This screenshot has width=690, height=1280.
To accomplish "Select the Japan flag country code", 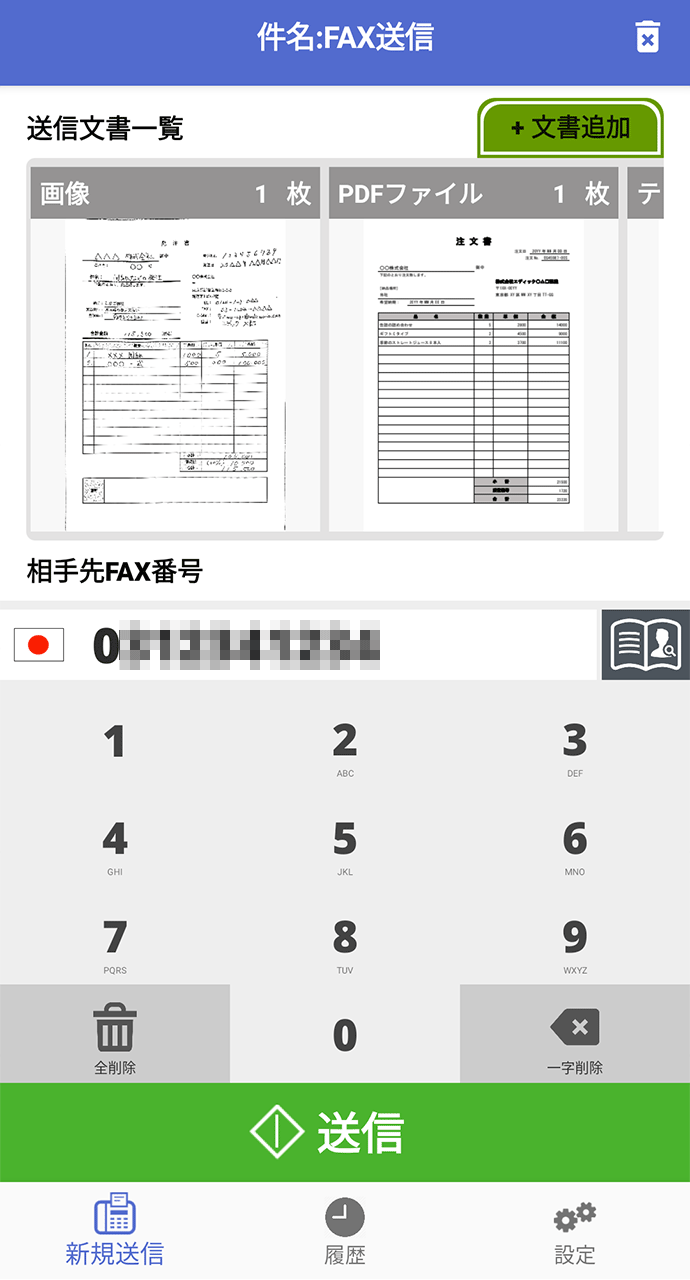I will [39, 645].
